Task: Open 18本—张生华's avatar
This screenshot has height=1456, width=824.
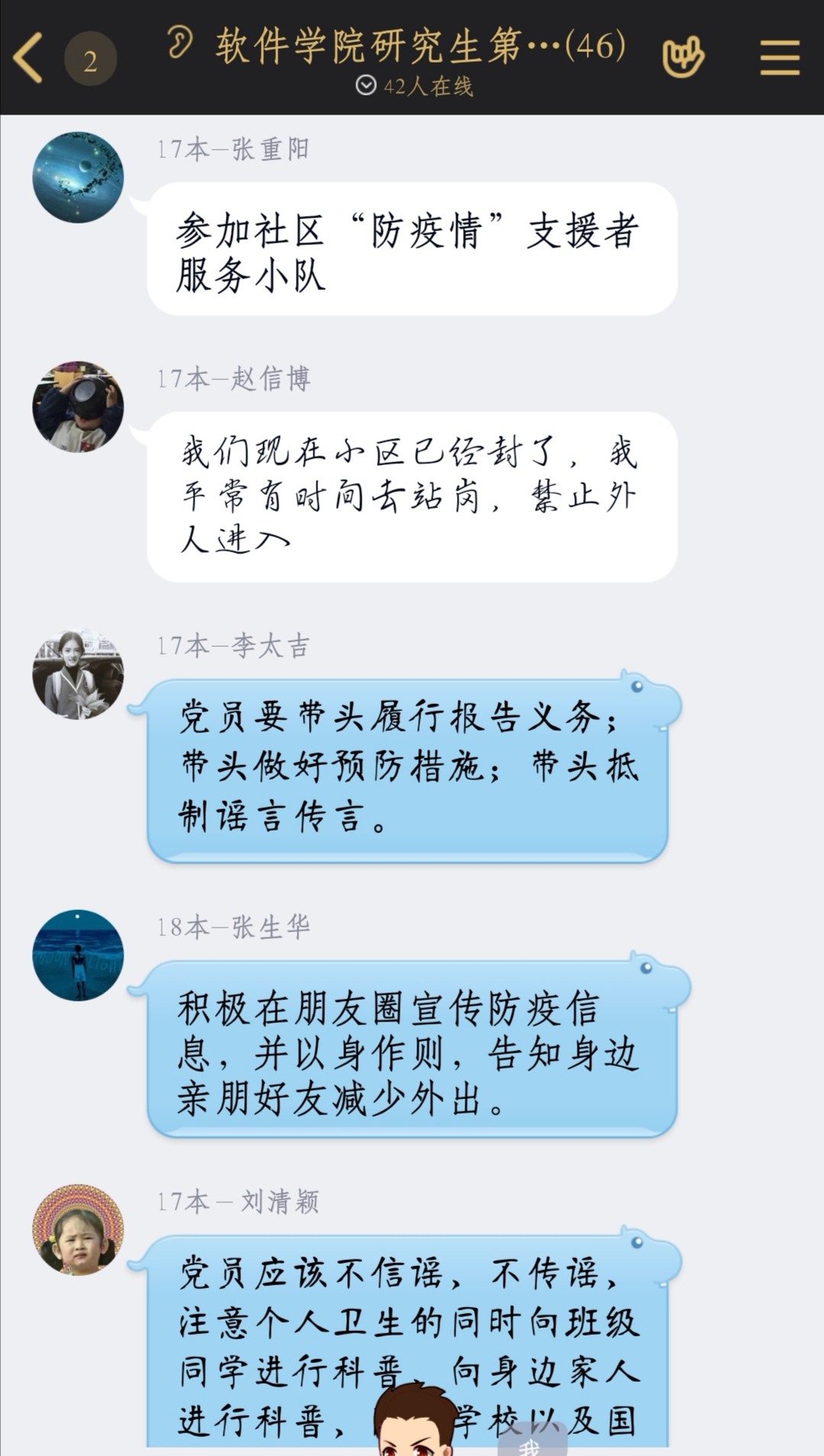Action: coord(78,955)
